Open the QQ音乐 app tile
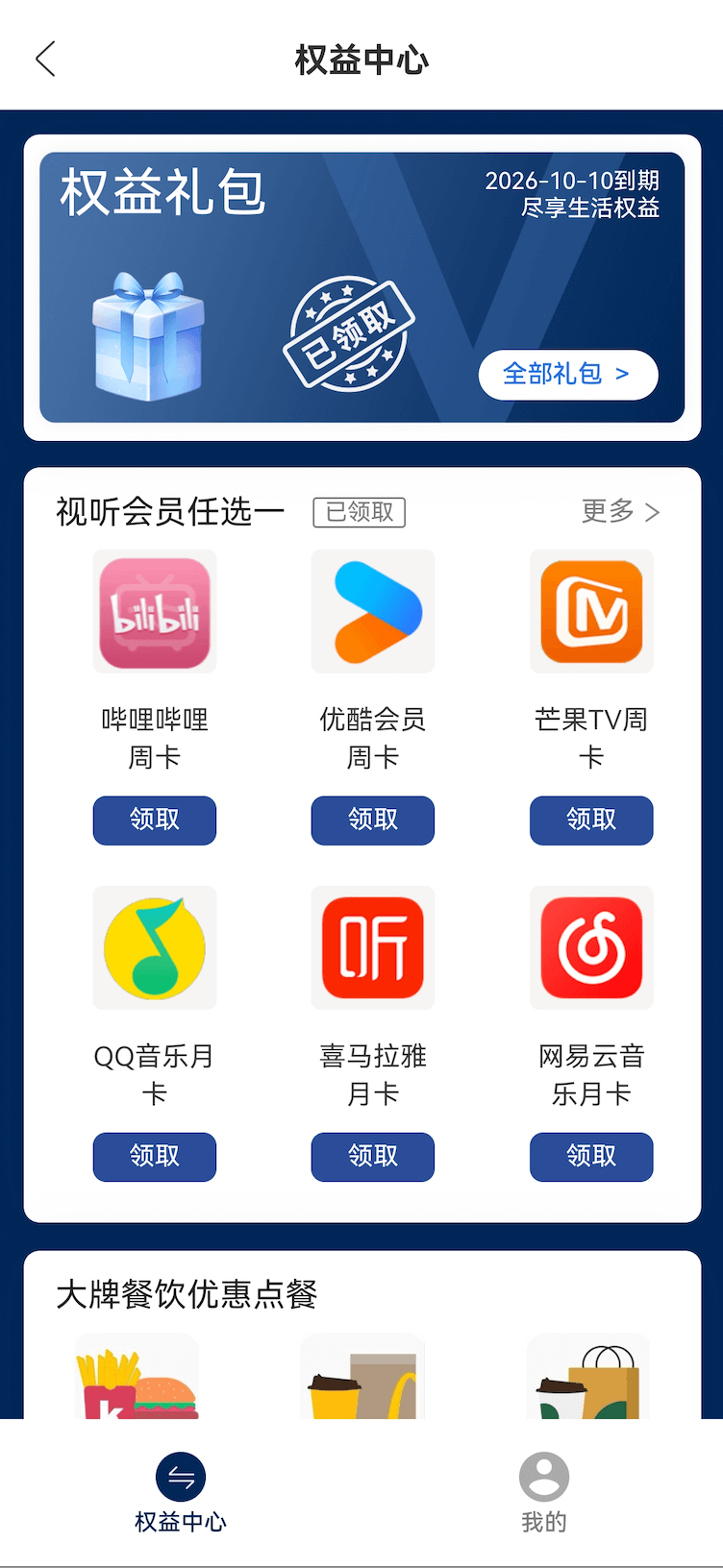The width and height of the screenshot is (723, 1568). tap(155, 948)
